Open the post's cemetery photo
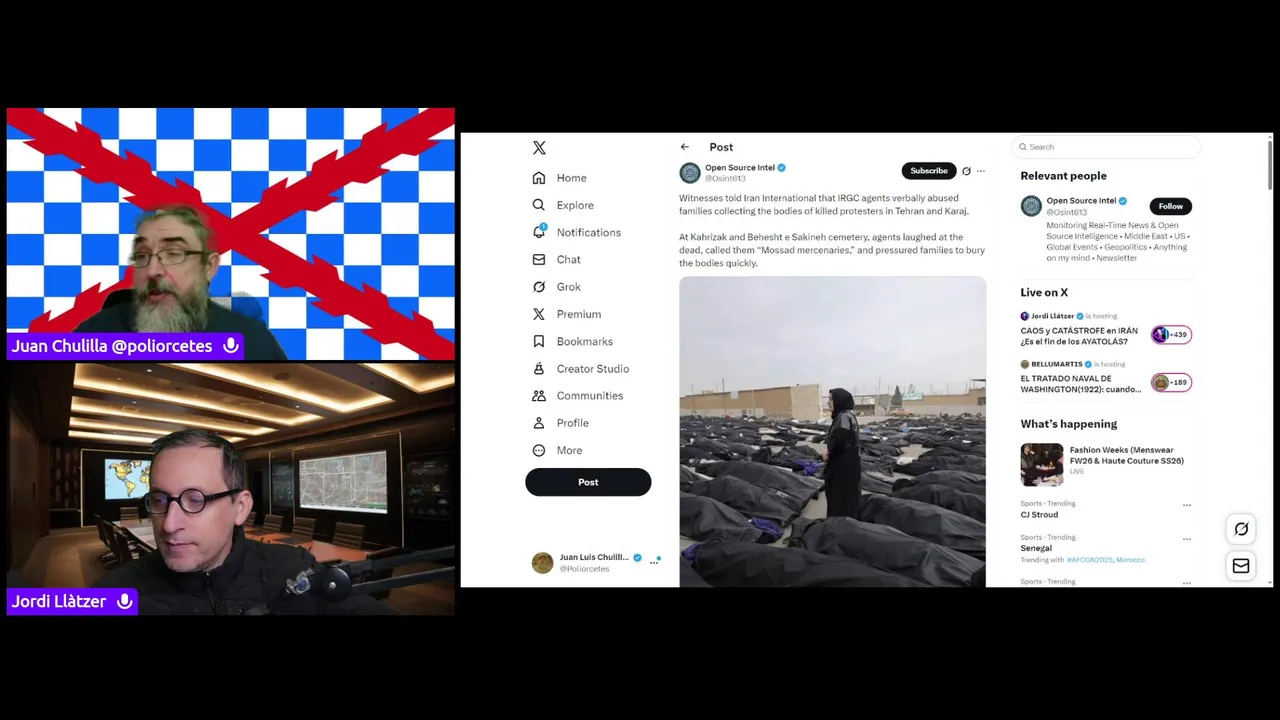The height and width of the screenshot is (720, 1280). pyautogui.click(x=832, y=430)
